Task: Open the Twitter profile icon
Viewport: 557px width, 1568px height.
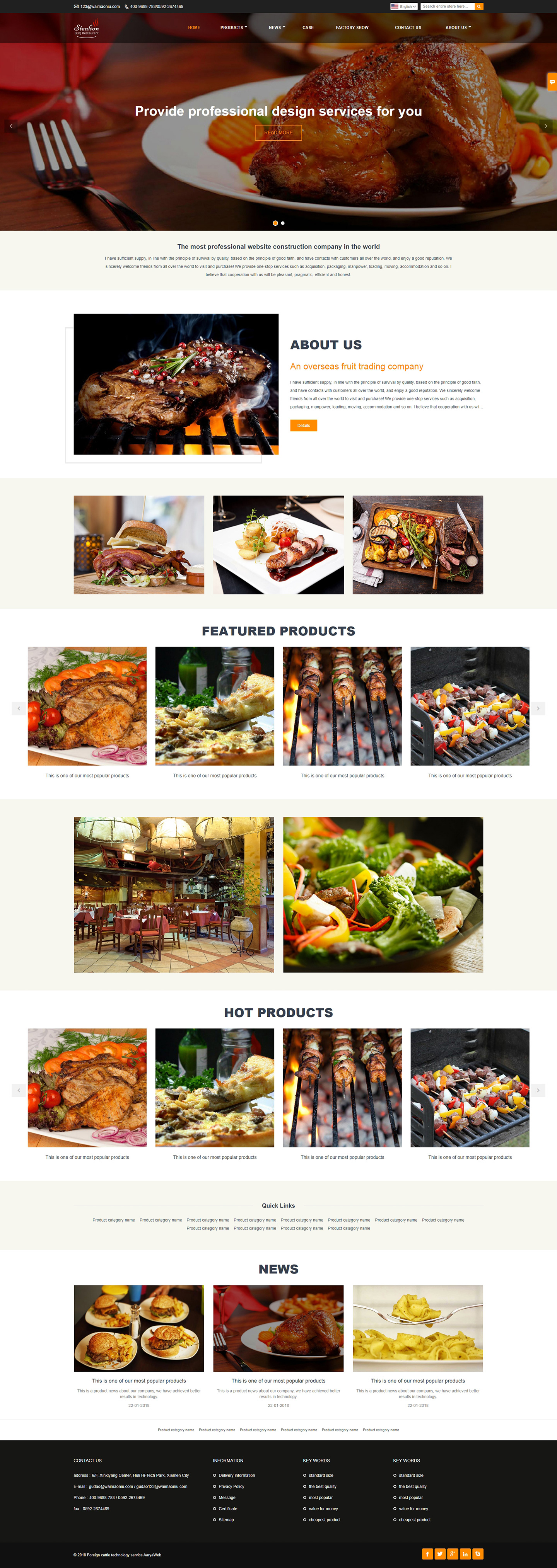Action: coord(440,1553)
